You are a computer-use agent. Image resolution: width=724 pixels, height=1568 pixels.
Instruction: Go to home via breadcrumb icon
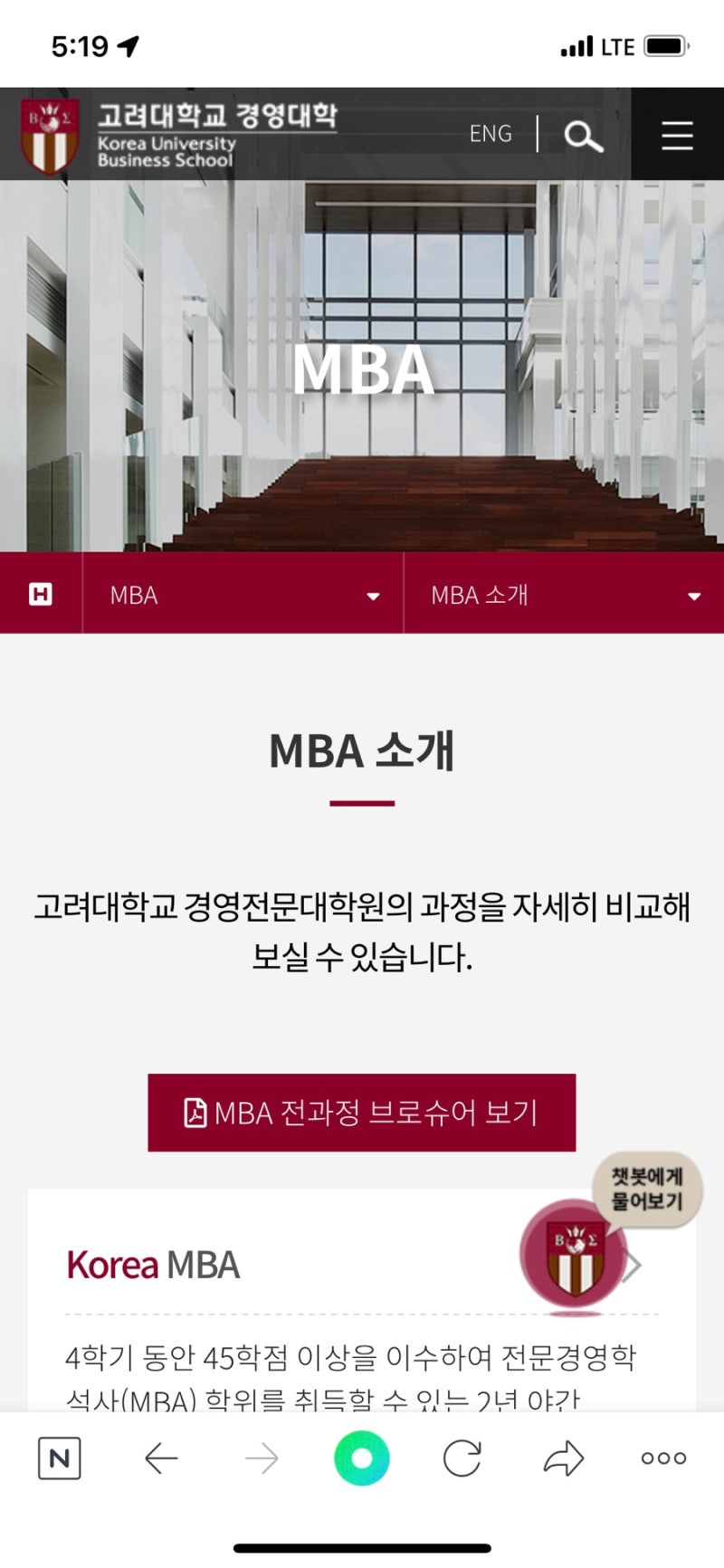41,594
